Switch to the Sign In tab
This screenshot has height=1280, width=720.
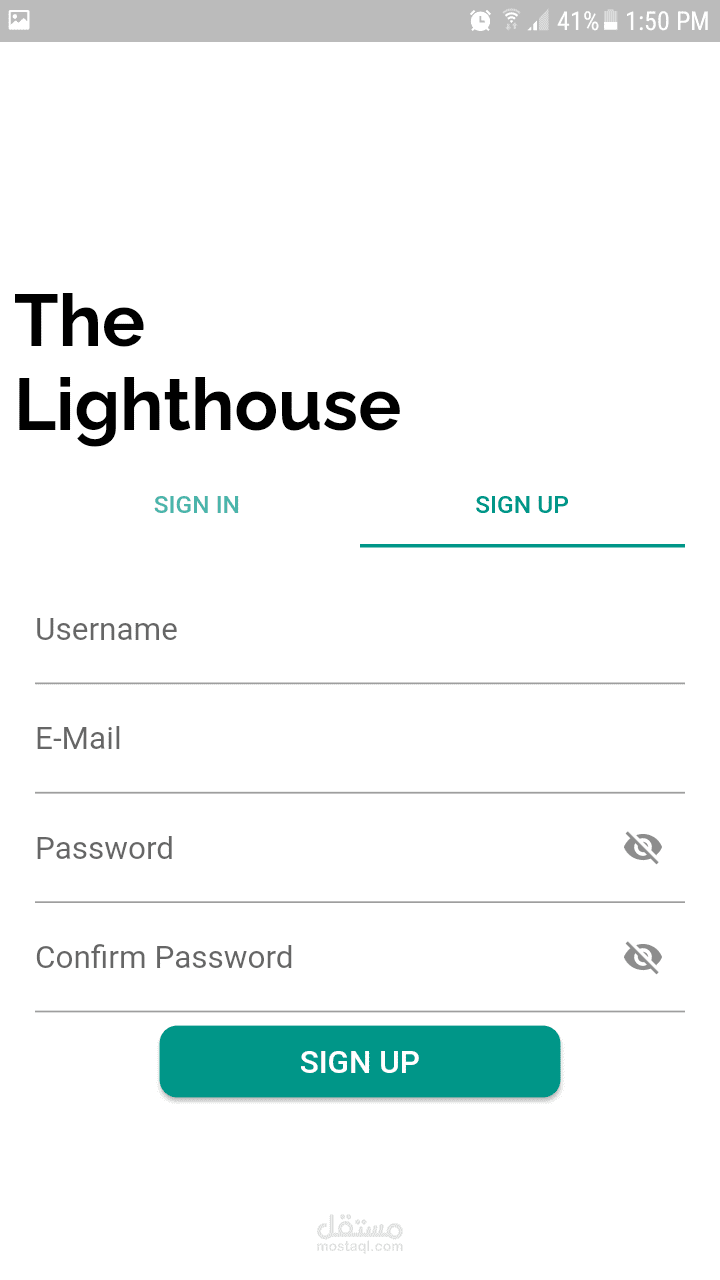(197, 505)
